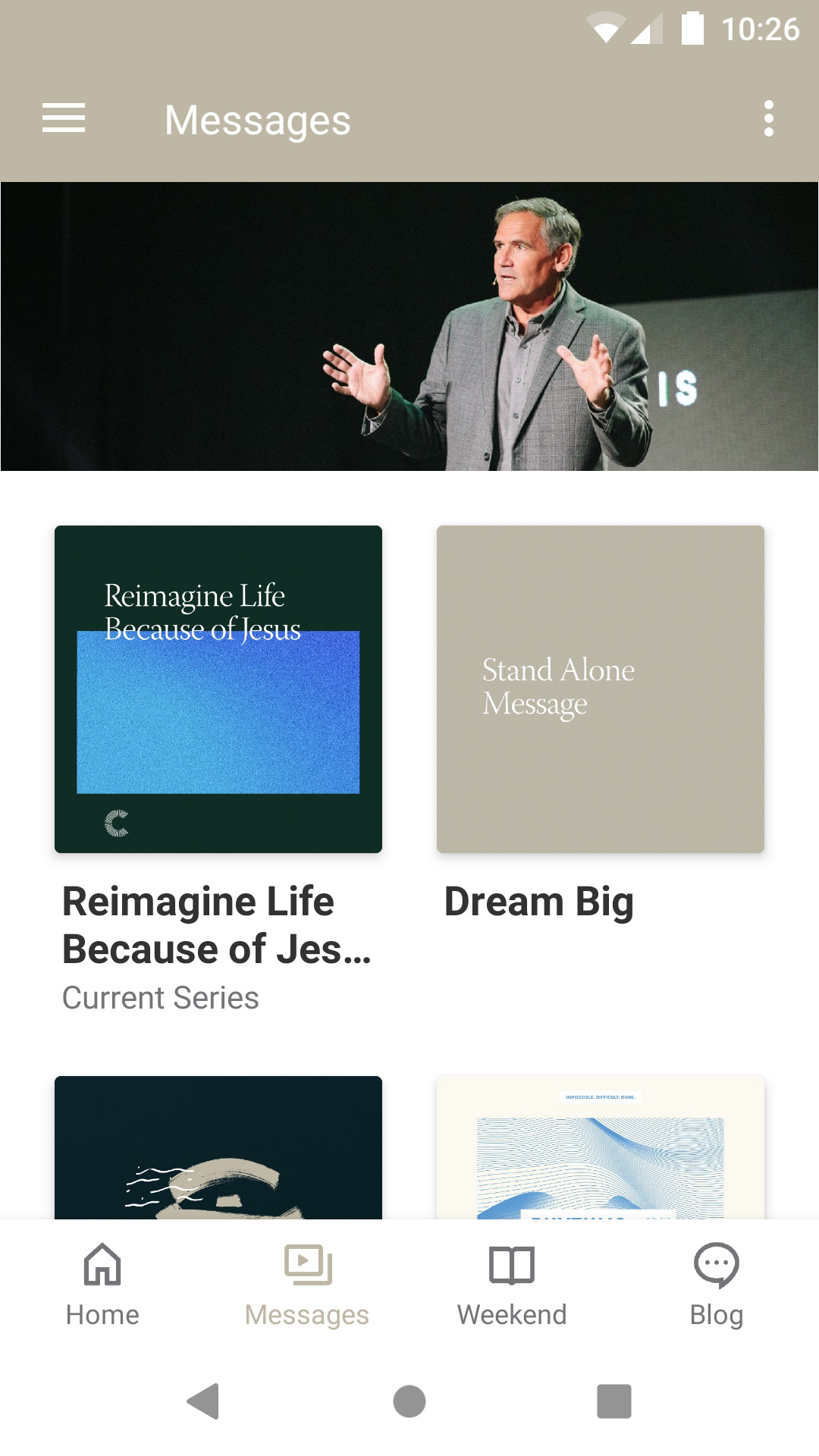Open the hamburger drawer menu
819x1456 pixels.
click(64, 118)
